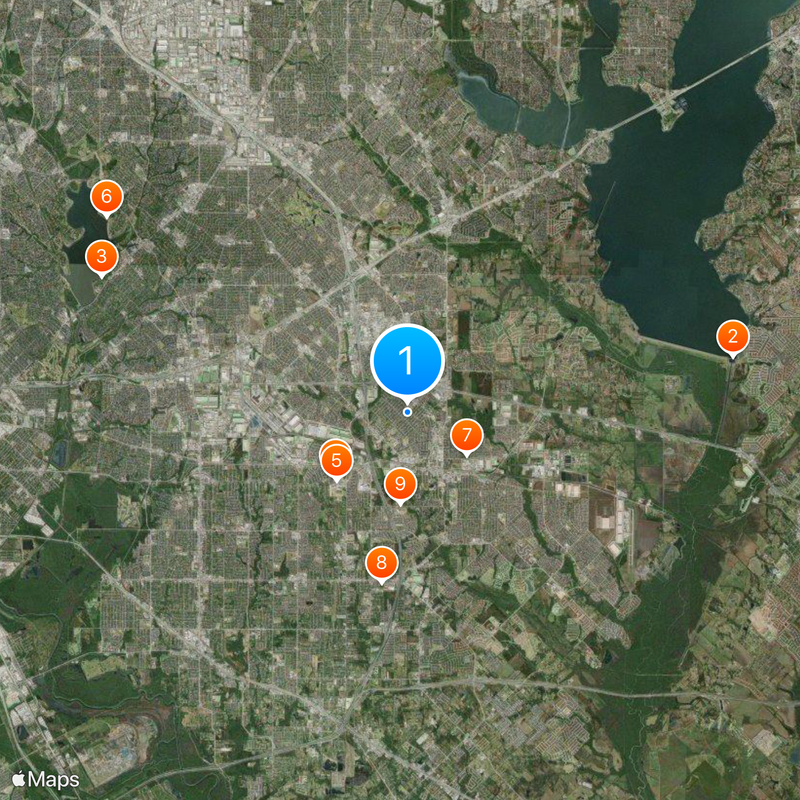Select map pin number 5

[x=337, y=462]
